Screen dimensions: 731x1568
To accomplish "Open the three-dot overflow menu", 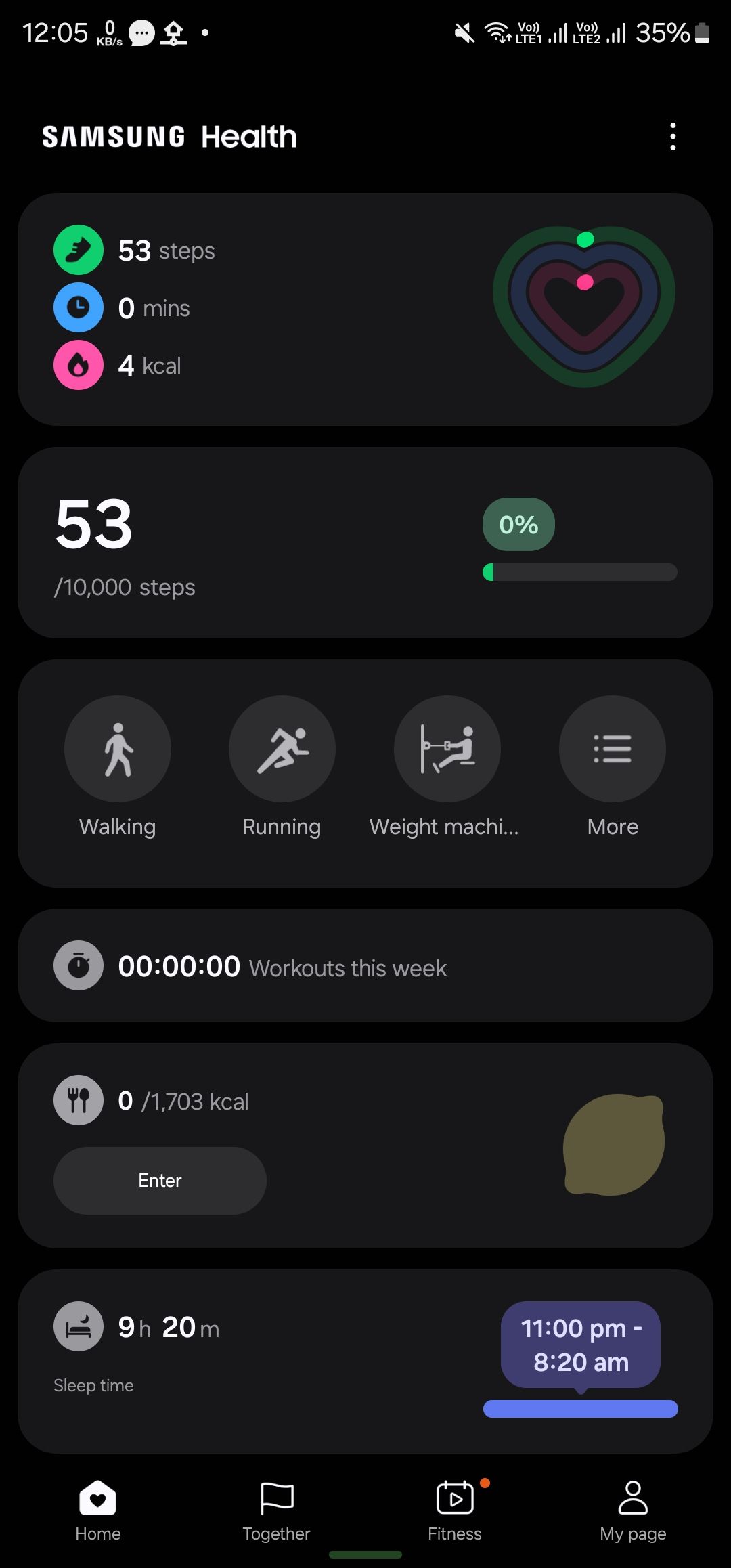I will pyautogui.click(x=673, y=135).
